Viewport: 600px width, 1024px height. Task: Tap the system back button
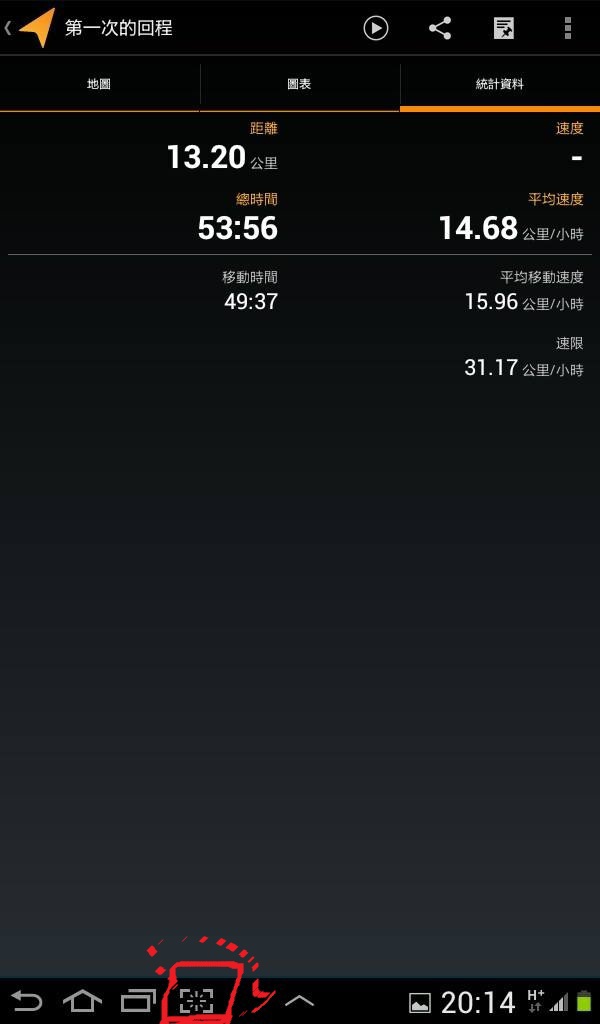coord(27,1001)
